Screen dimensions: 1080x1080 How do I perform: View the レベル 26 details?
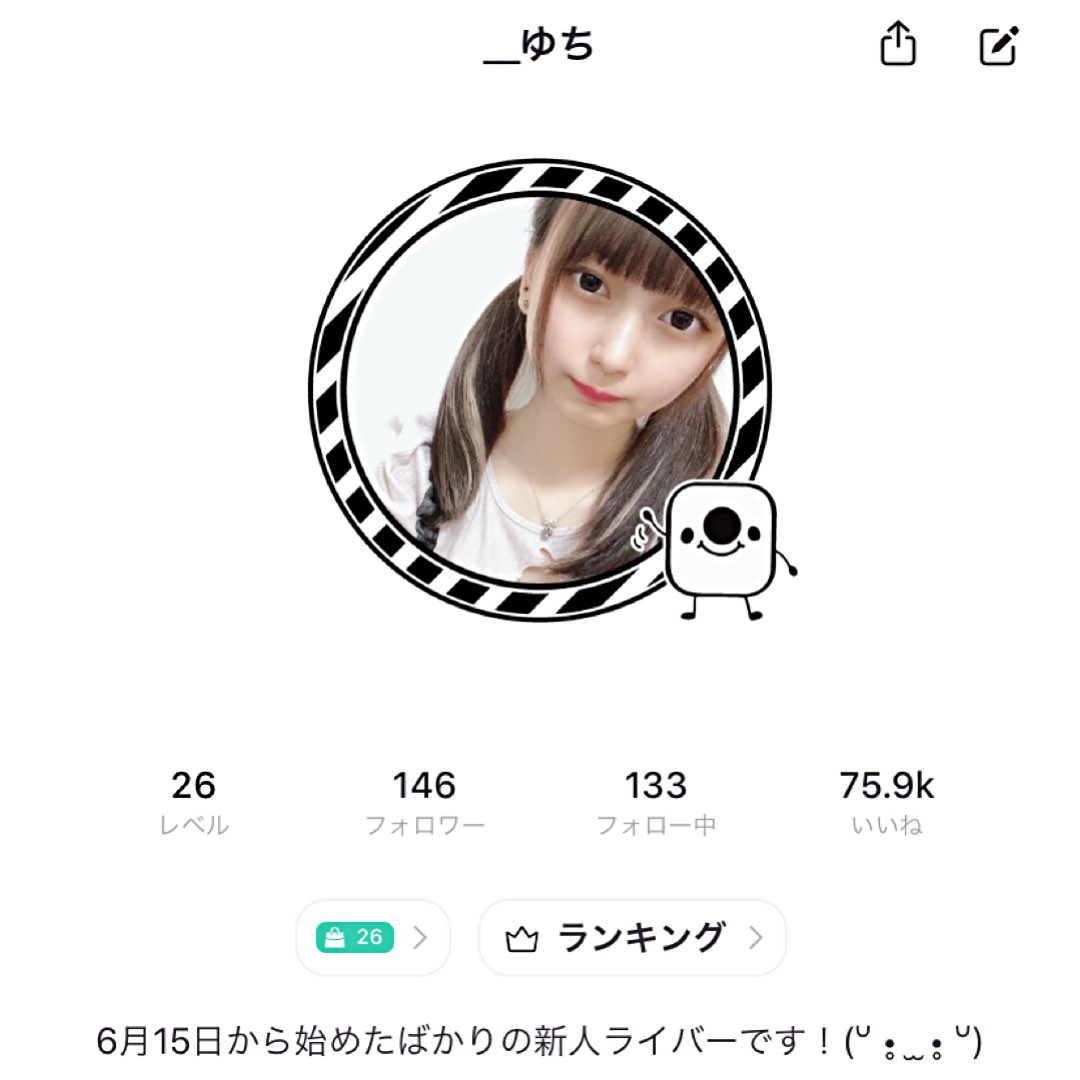pyautogui.click(x=194, y=803)
